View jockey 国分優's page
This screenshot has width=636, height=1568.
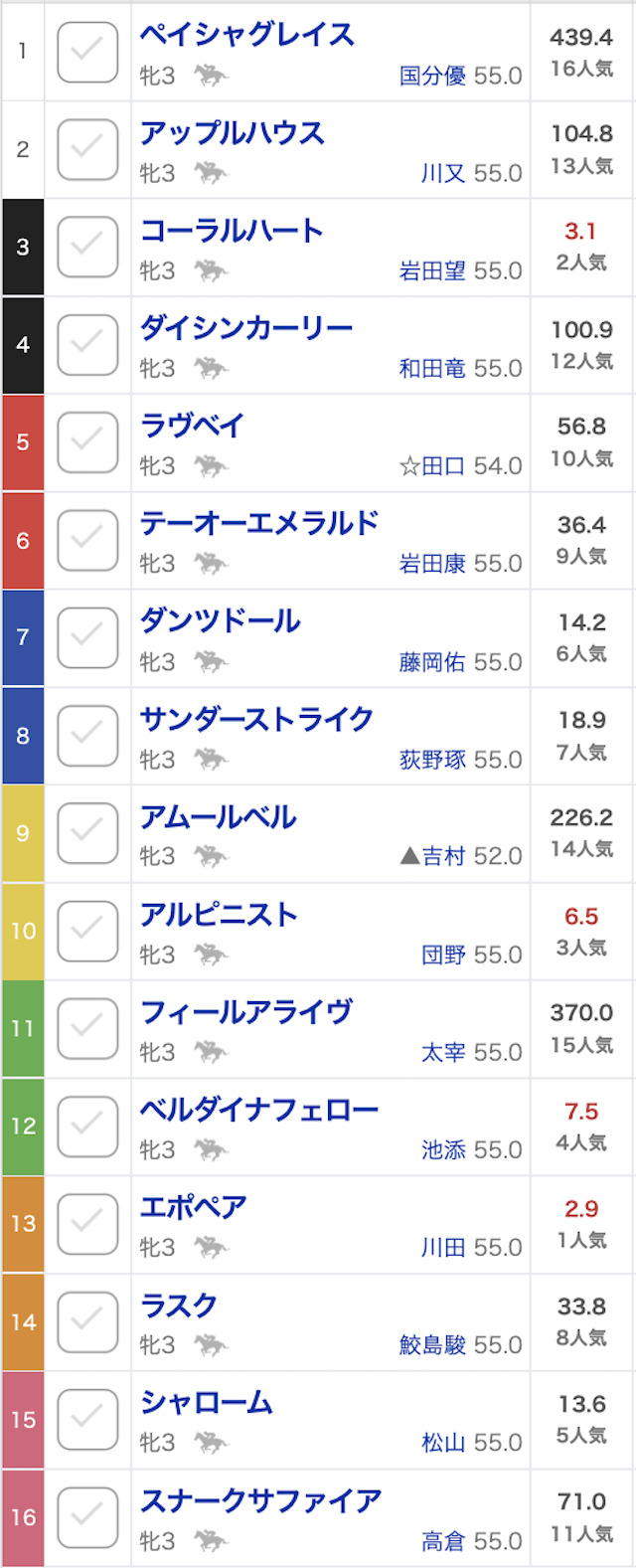pyautogui.click(x=432, y=76)
